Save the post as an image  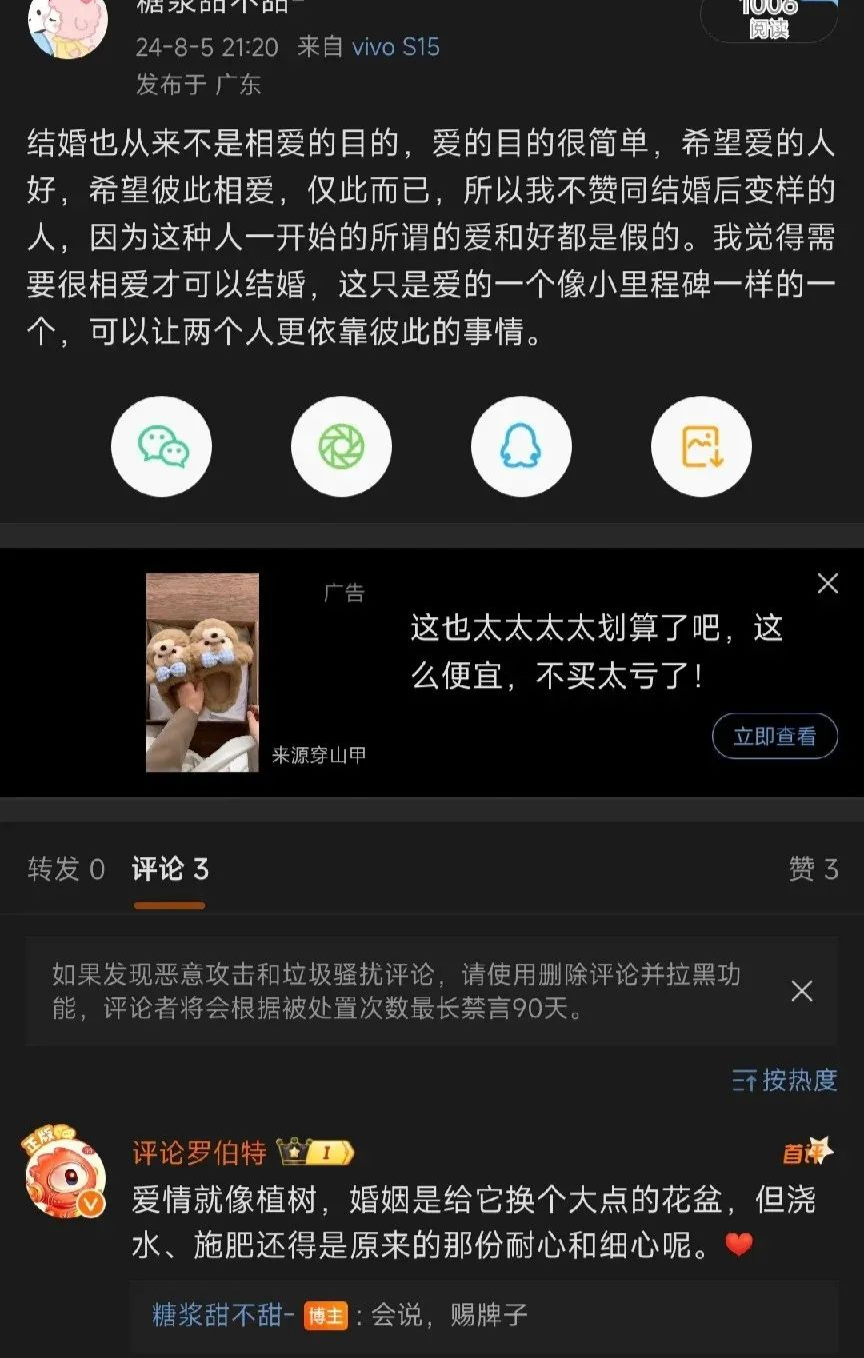pos(701,447)
